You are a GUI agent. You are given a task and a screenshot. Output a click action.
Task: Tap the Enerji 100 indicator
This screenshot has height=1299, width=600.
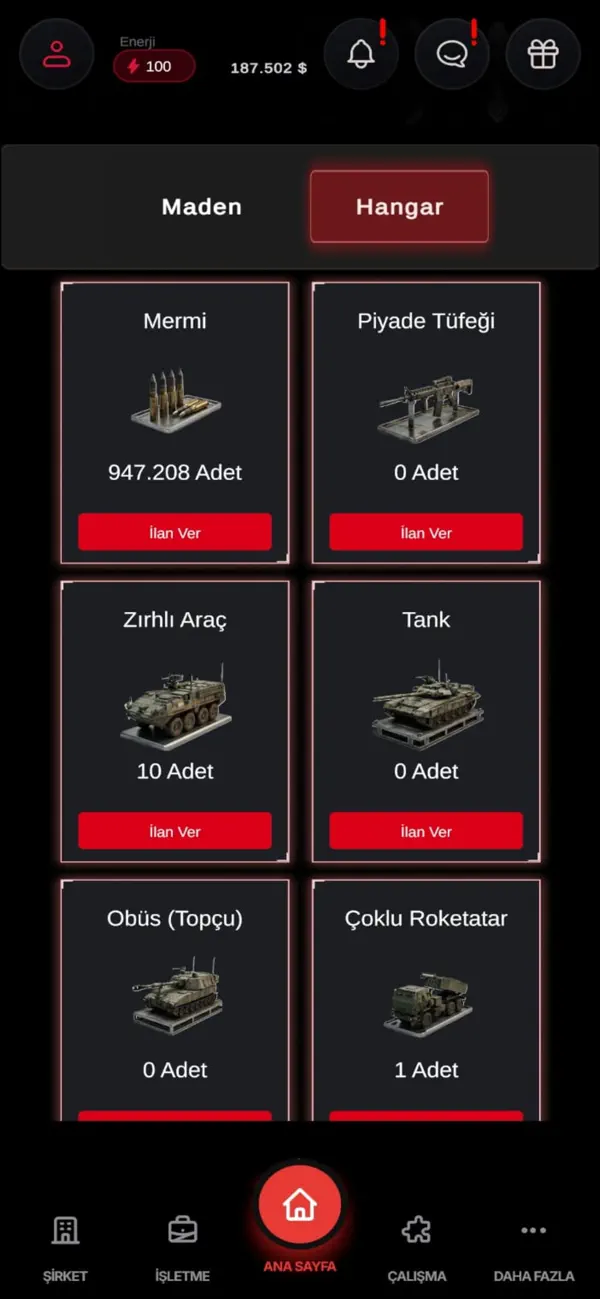coord(154,66)
